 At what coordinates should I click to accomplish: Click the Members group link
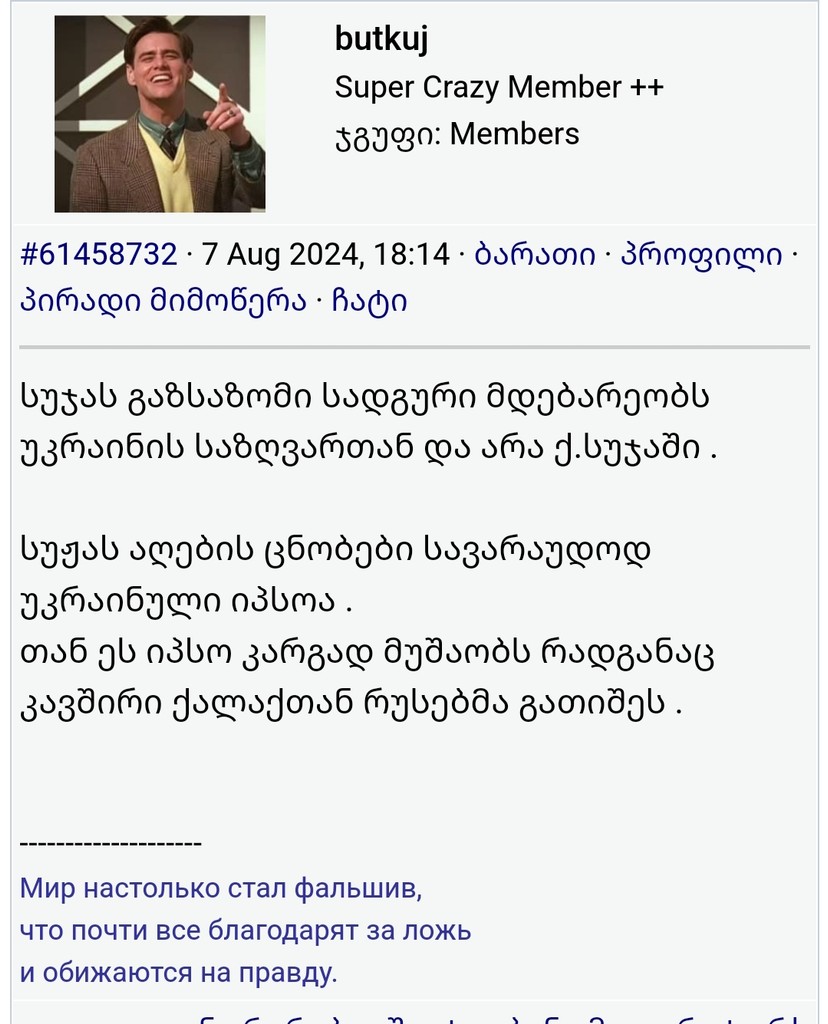coord(516,133)
